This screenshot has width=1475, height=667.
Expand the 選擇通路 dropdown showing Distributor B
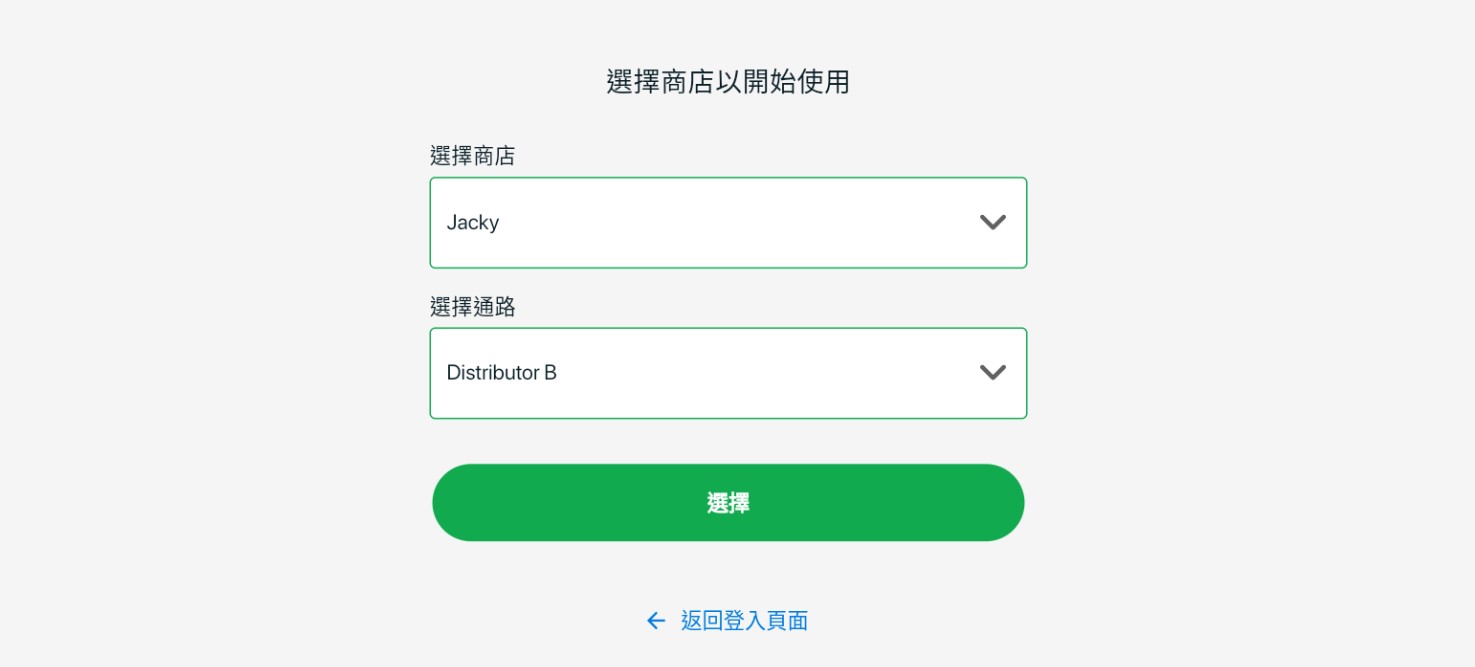728,373
